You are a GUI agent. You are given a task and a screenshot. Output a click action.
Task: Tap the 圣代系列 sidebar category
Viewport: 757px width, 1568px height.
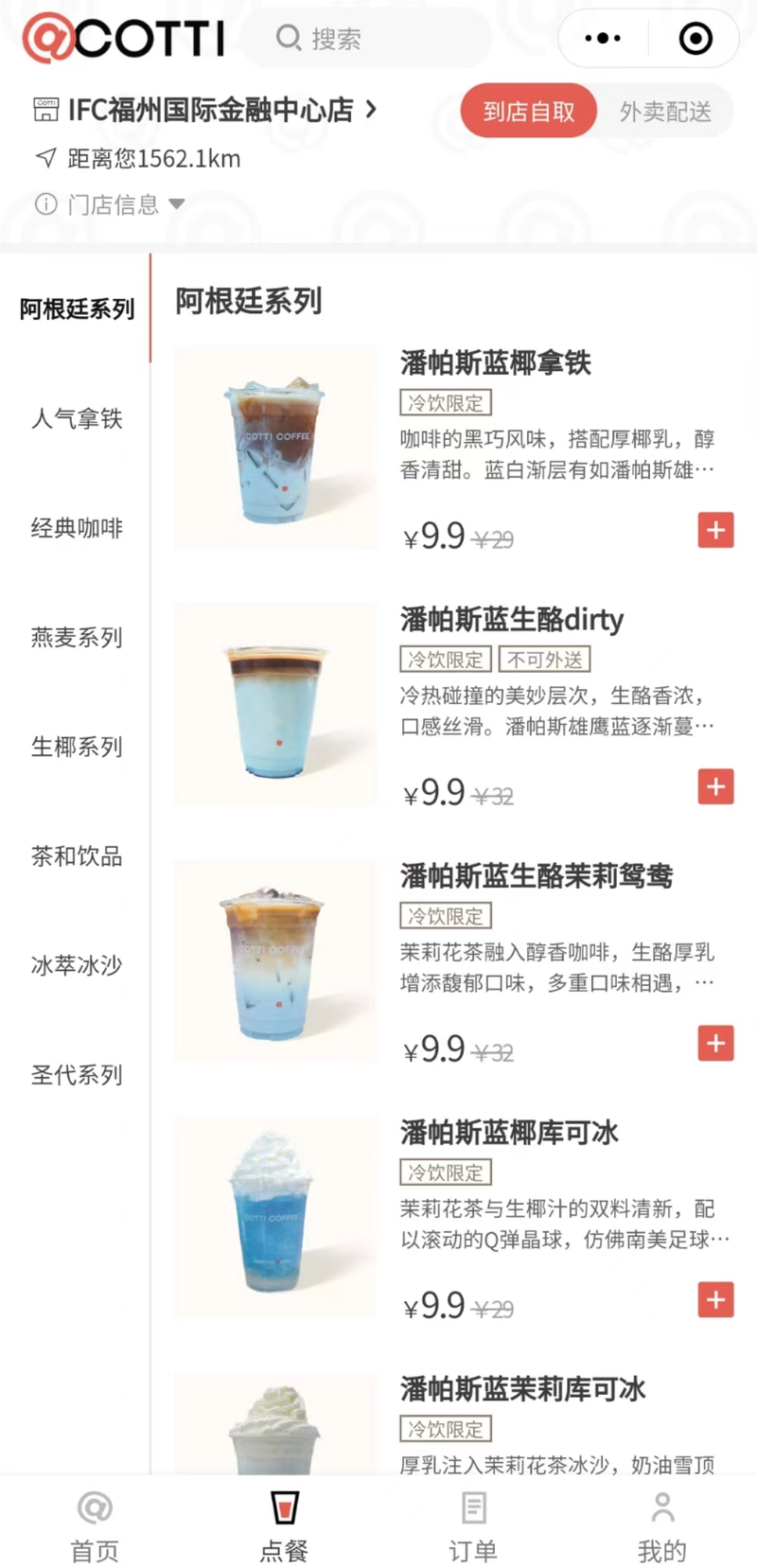pyautogui.click(x=76, y=1074)
